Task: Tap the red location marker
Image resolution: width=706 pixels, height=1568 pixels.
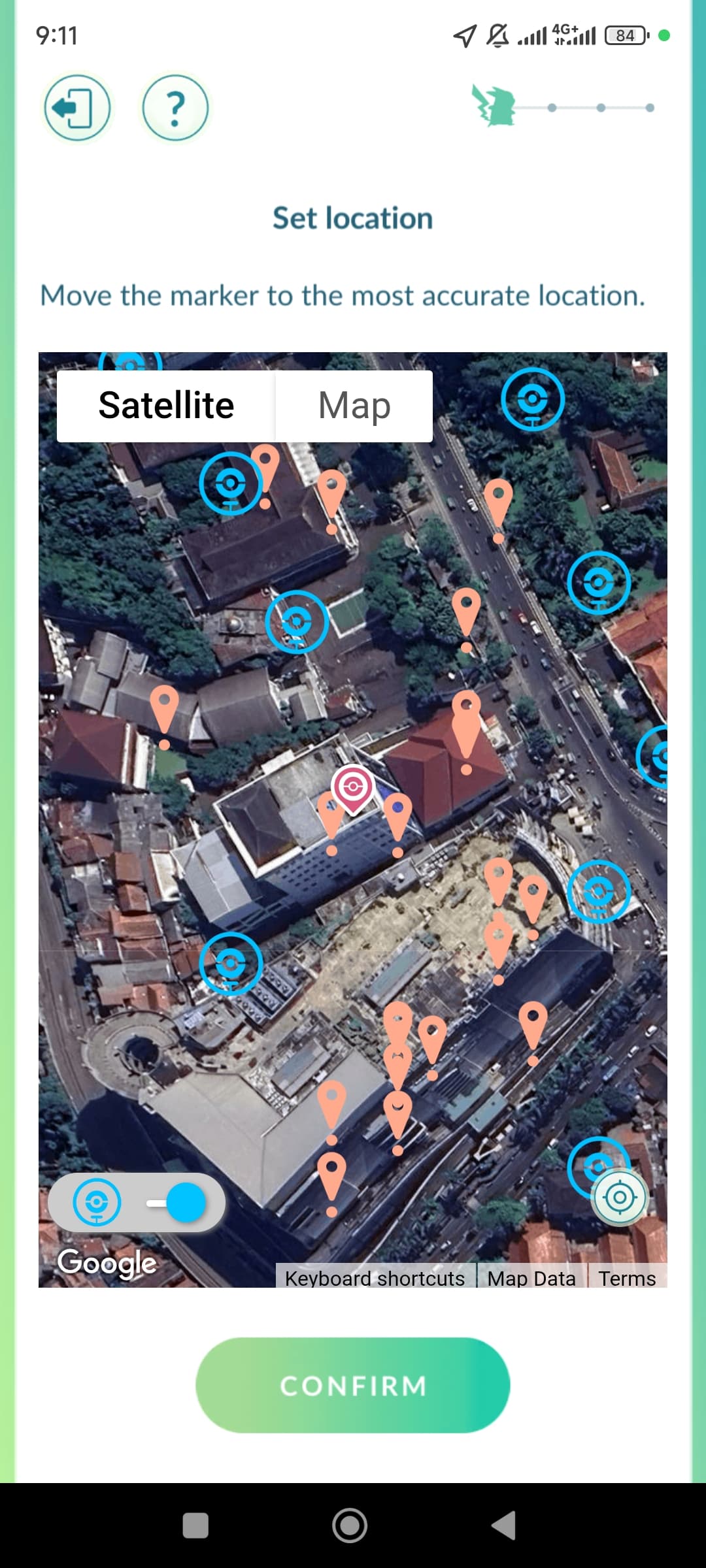Action: click(353, 789)
